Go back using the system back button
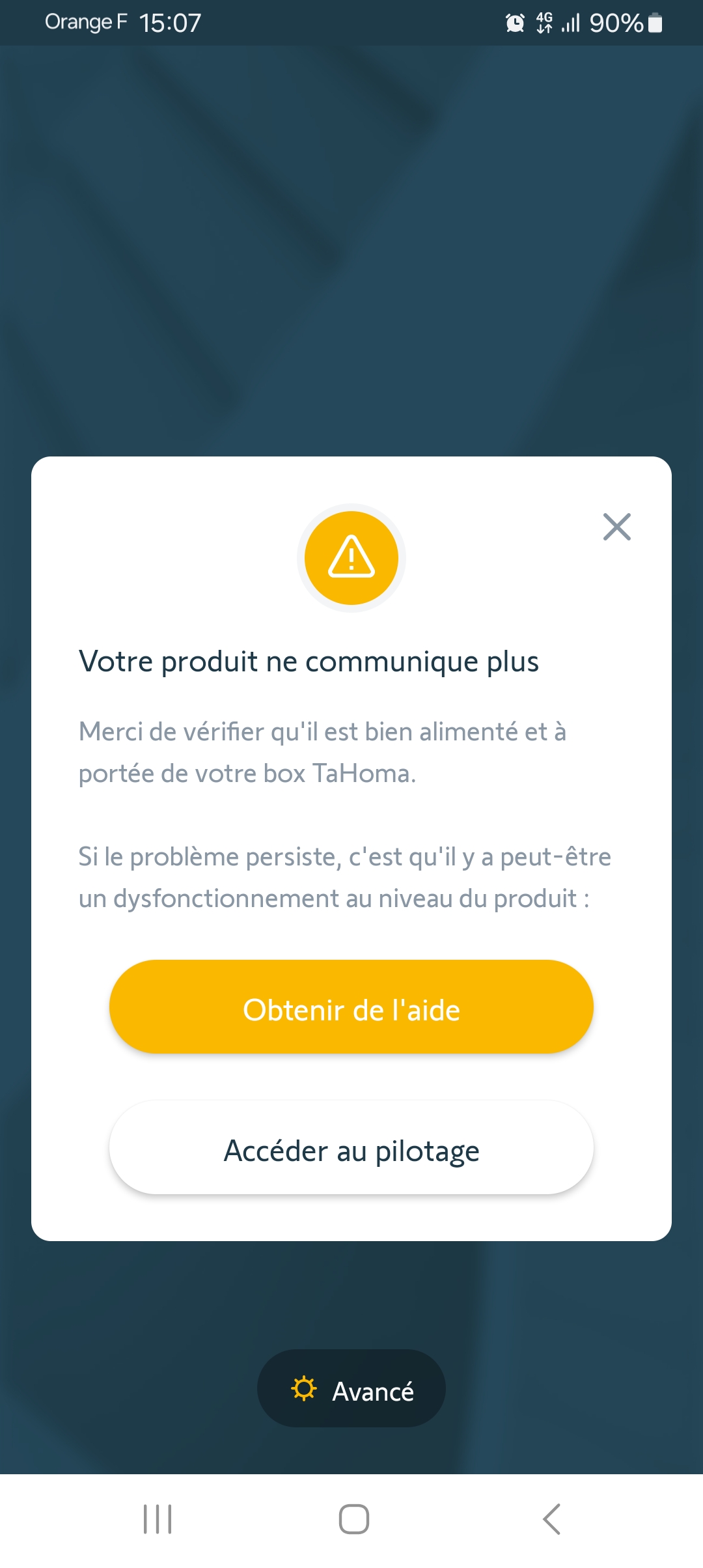703x1568 pixels. coord(551,1519)
